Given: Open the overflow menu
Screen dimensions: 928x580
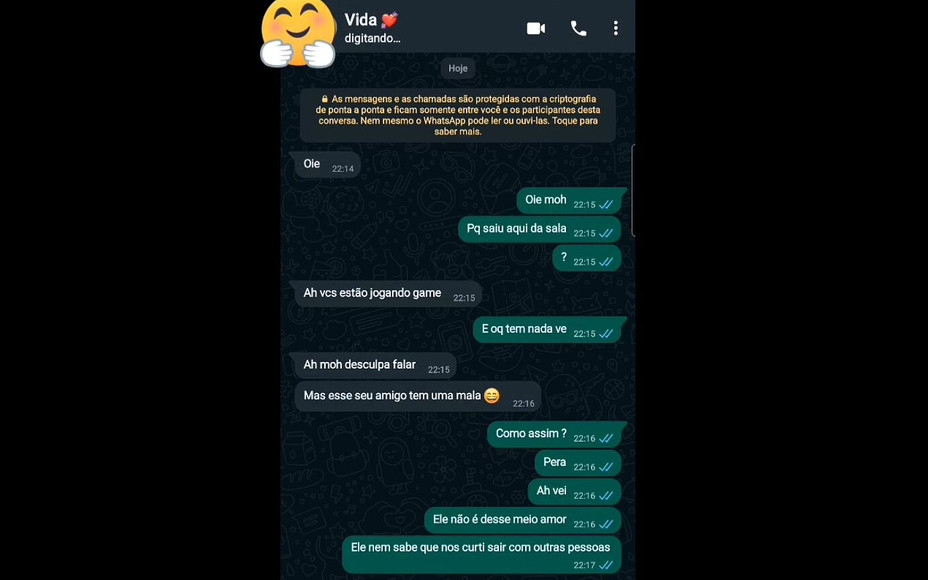Looking at the screenshot, I should 615,28.
